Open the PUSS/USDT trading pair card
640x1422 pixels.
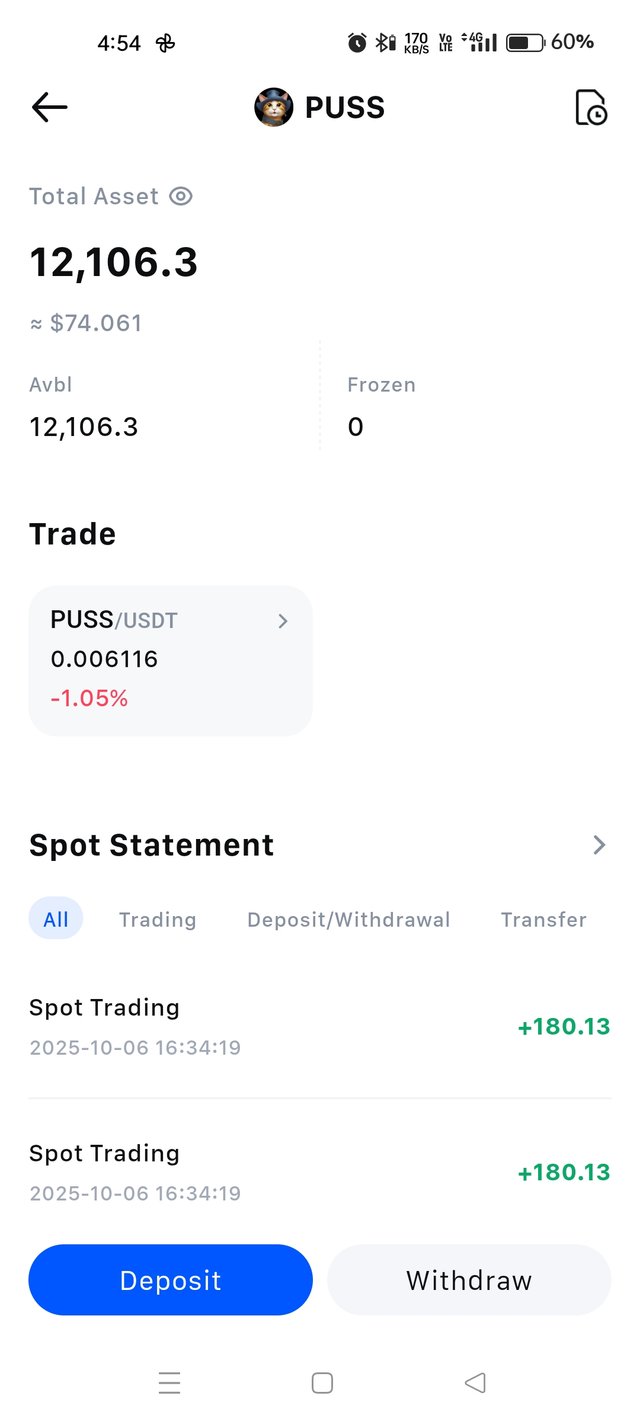170,660
